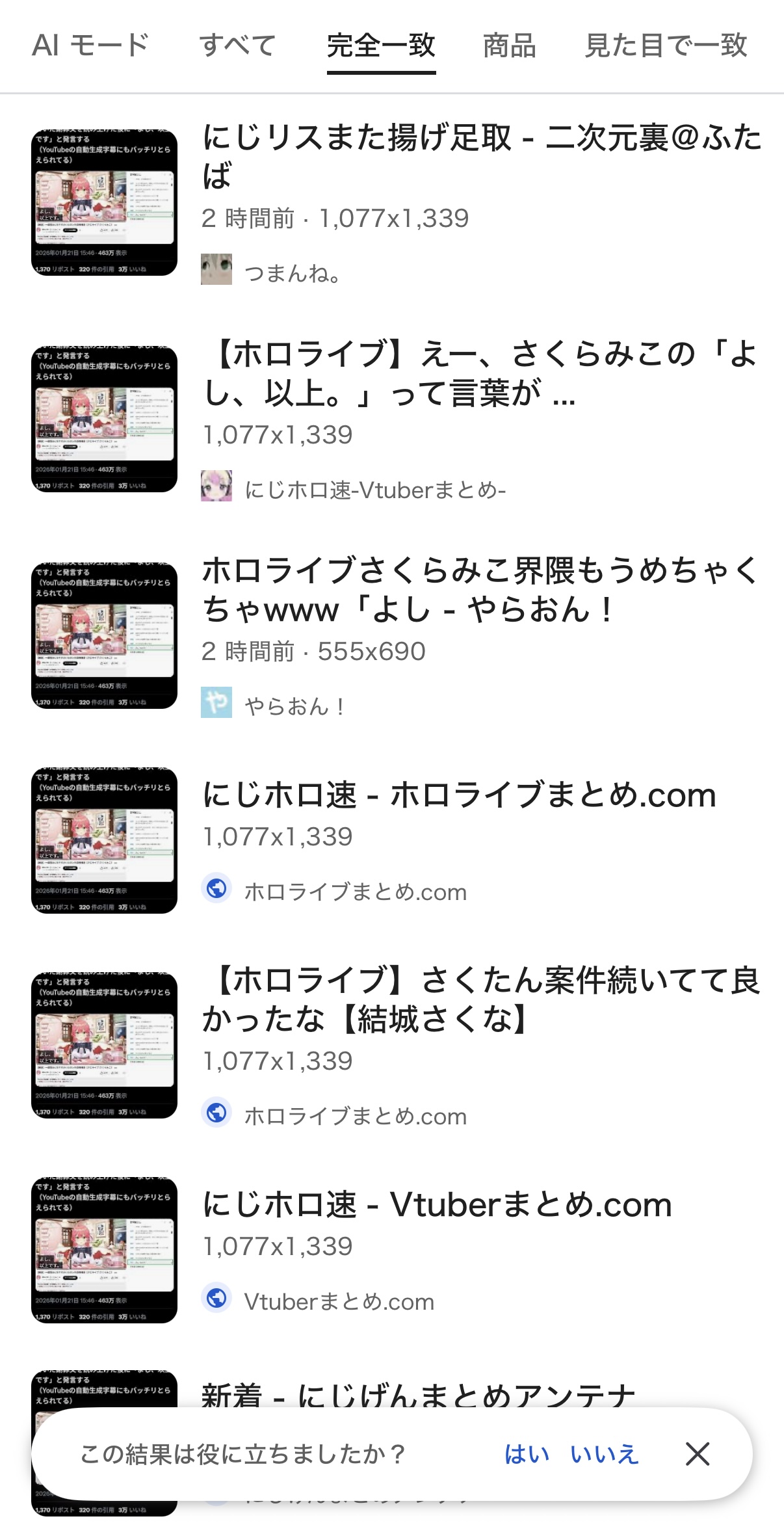Open the にじリスまた揚げ足取 result from つまんね。
784x1536 pixels.
[x=481, y=156]
